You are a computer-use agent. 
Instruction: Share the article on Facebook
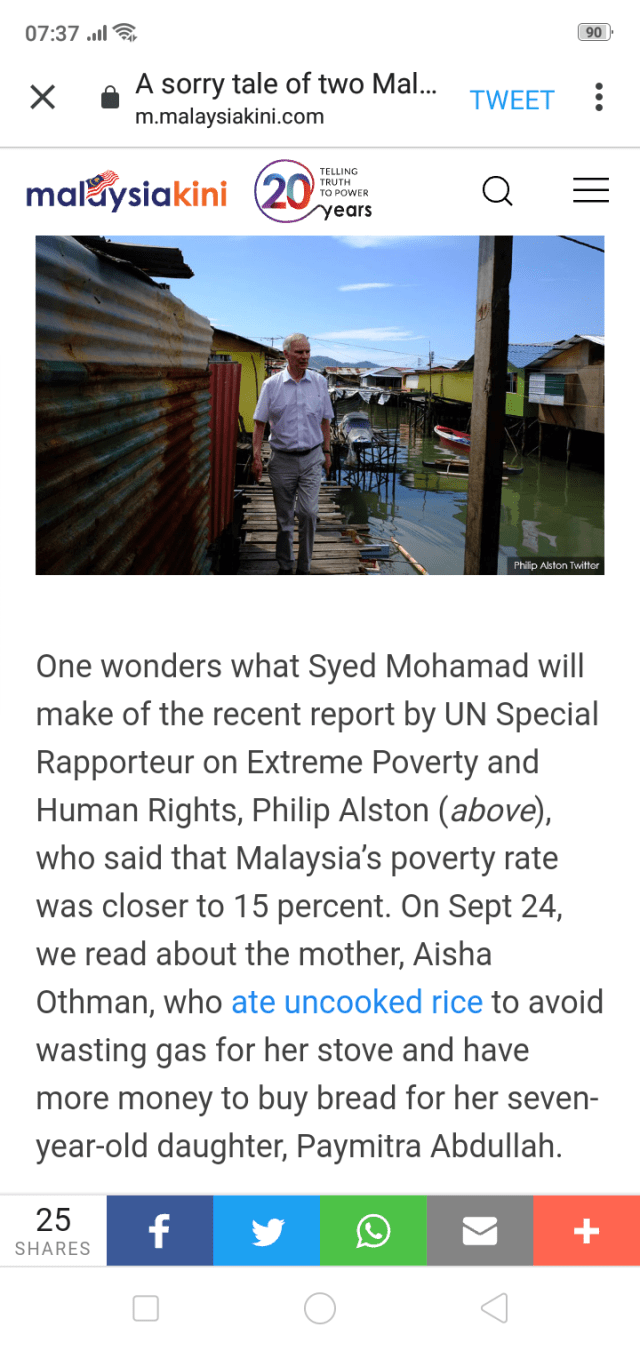click(159, 1231)
